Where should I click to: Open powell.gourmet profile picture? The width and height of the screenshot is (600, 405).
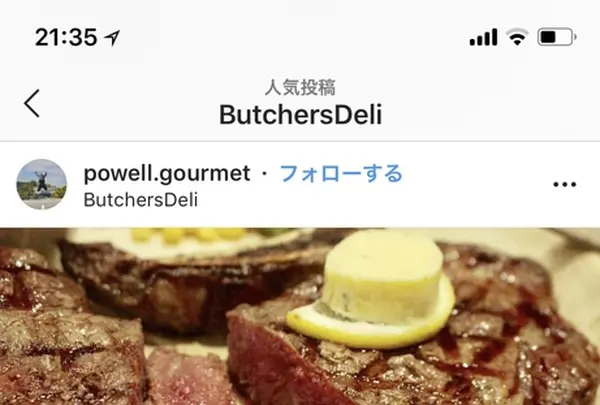[x=42, y=185]
